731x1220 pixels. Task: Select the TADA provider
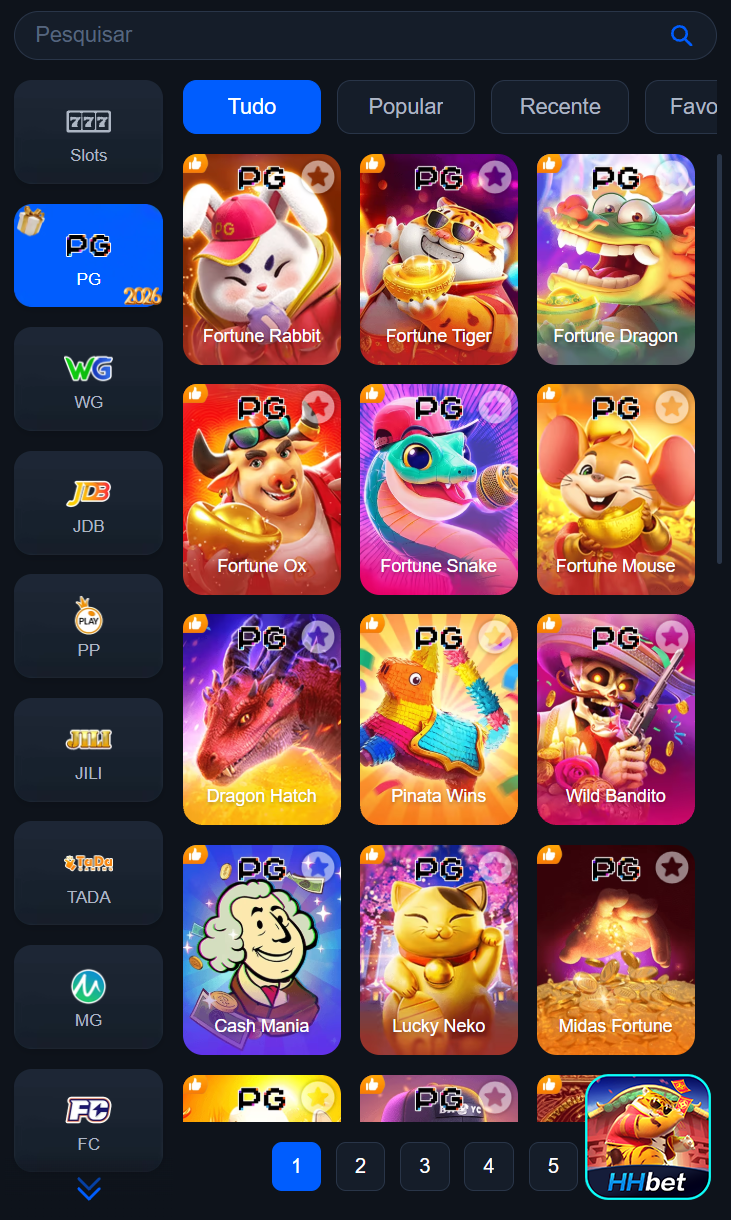point(88,873)
